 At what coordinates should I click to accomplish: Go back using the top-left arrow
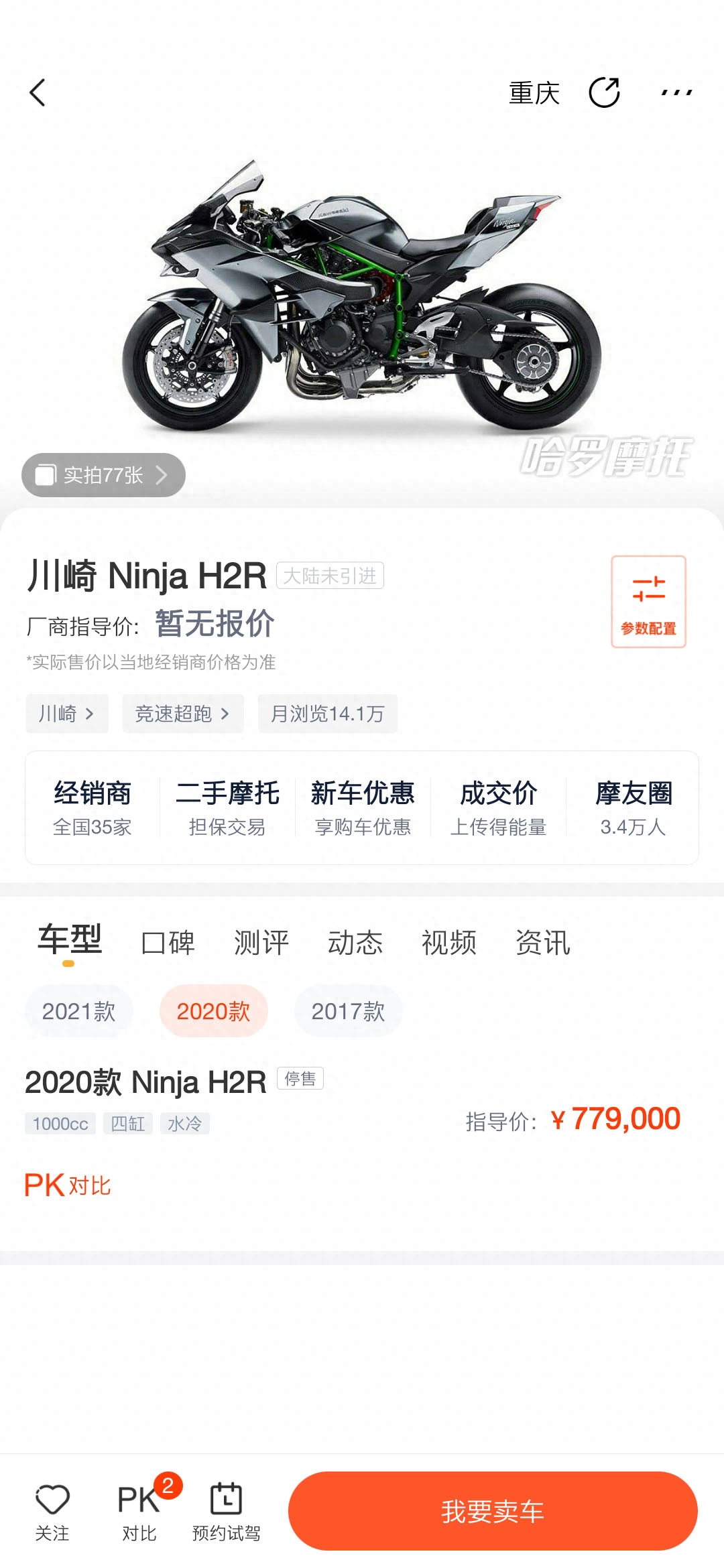pyautogui.click(x=38, y=92)
